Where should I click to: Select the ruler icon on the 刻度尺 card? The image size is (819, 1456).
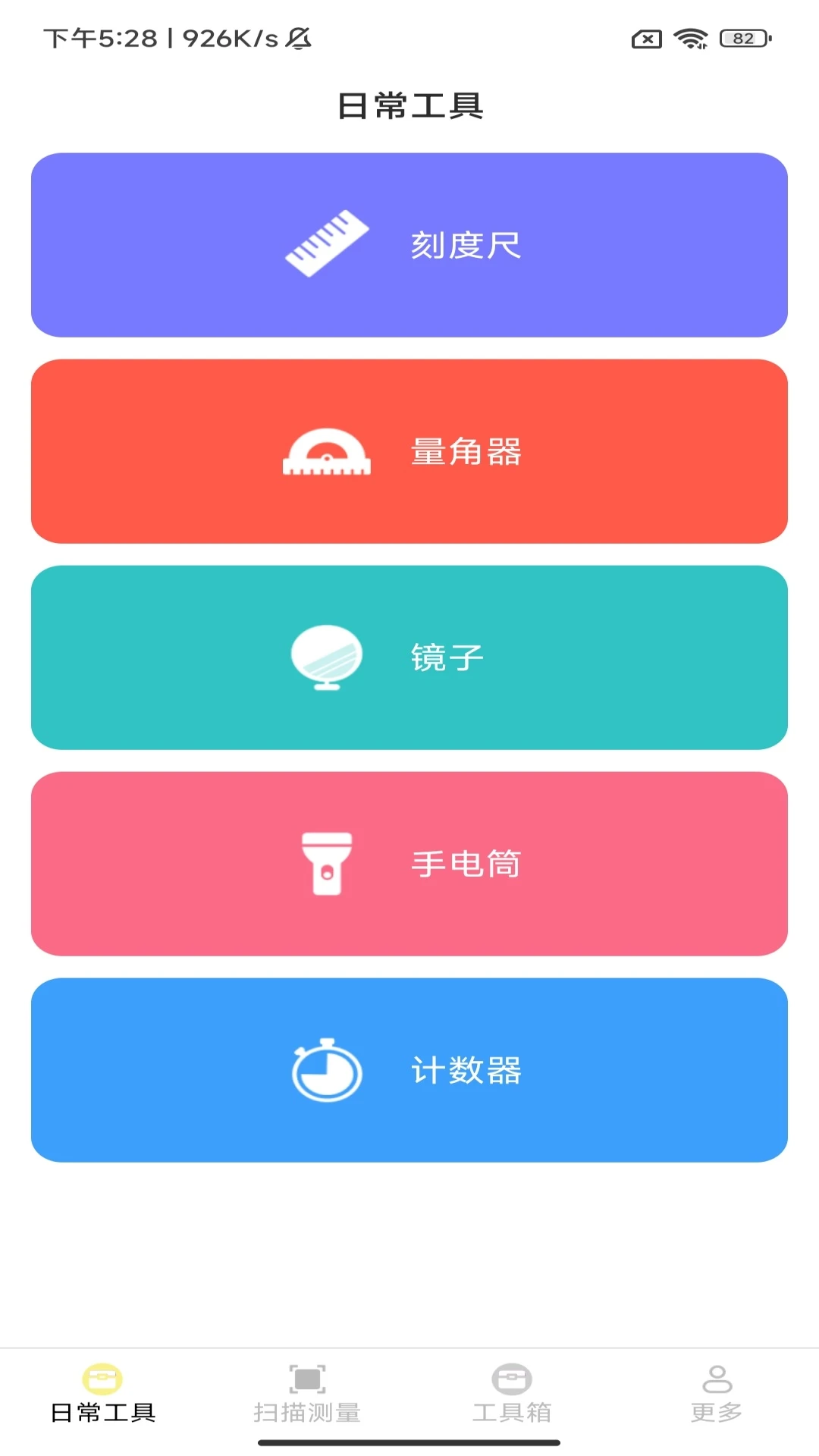pos(326,244)
